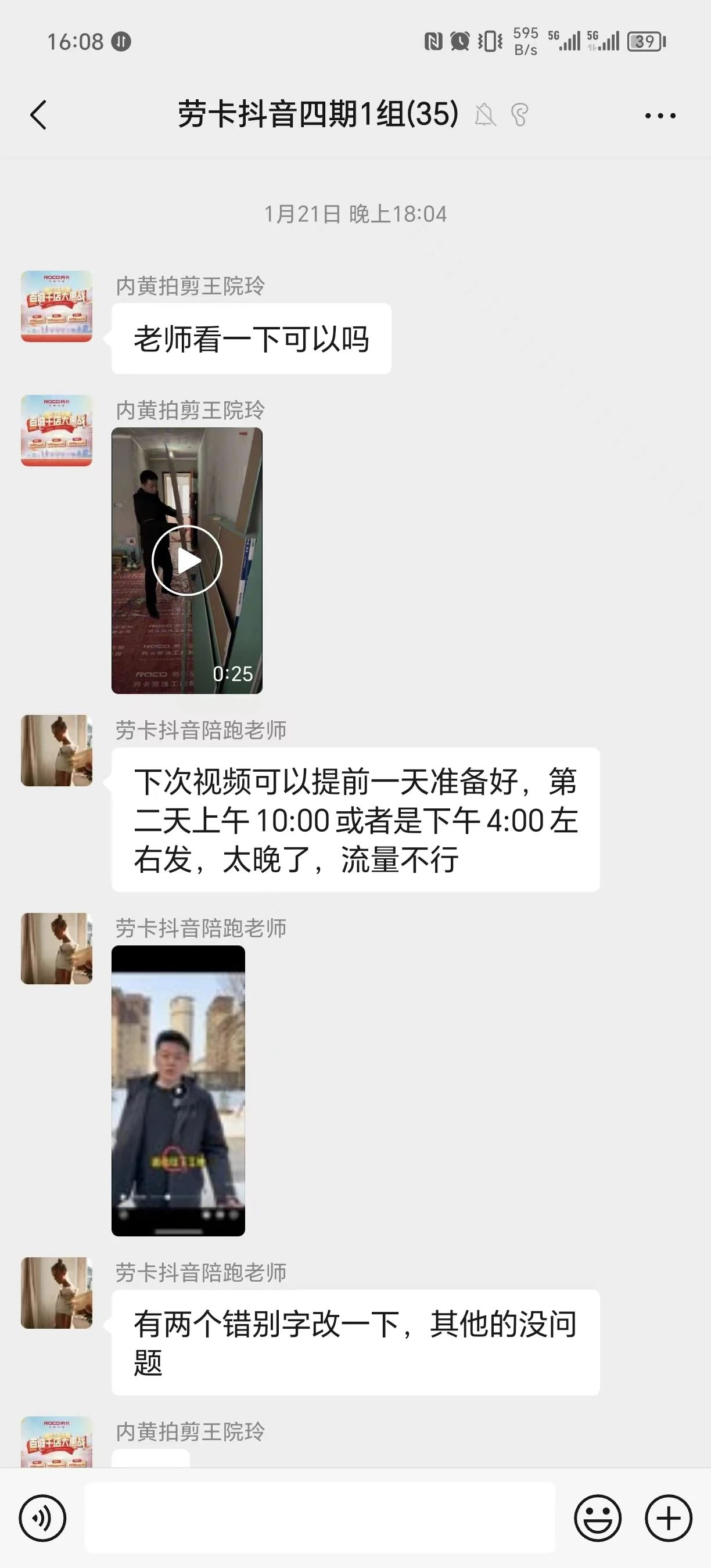The width and height of the screenshot is (711, 1568).
Task: Open the plus attachments menu
Action: click(x=669, y=1517)
